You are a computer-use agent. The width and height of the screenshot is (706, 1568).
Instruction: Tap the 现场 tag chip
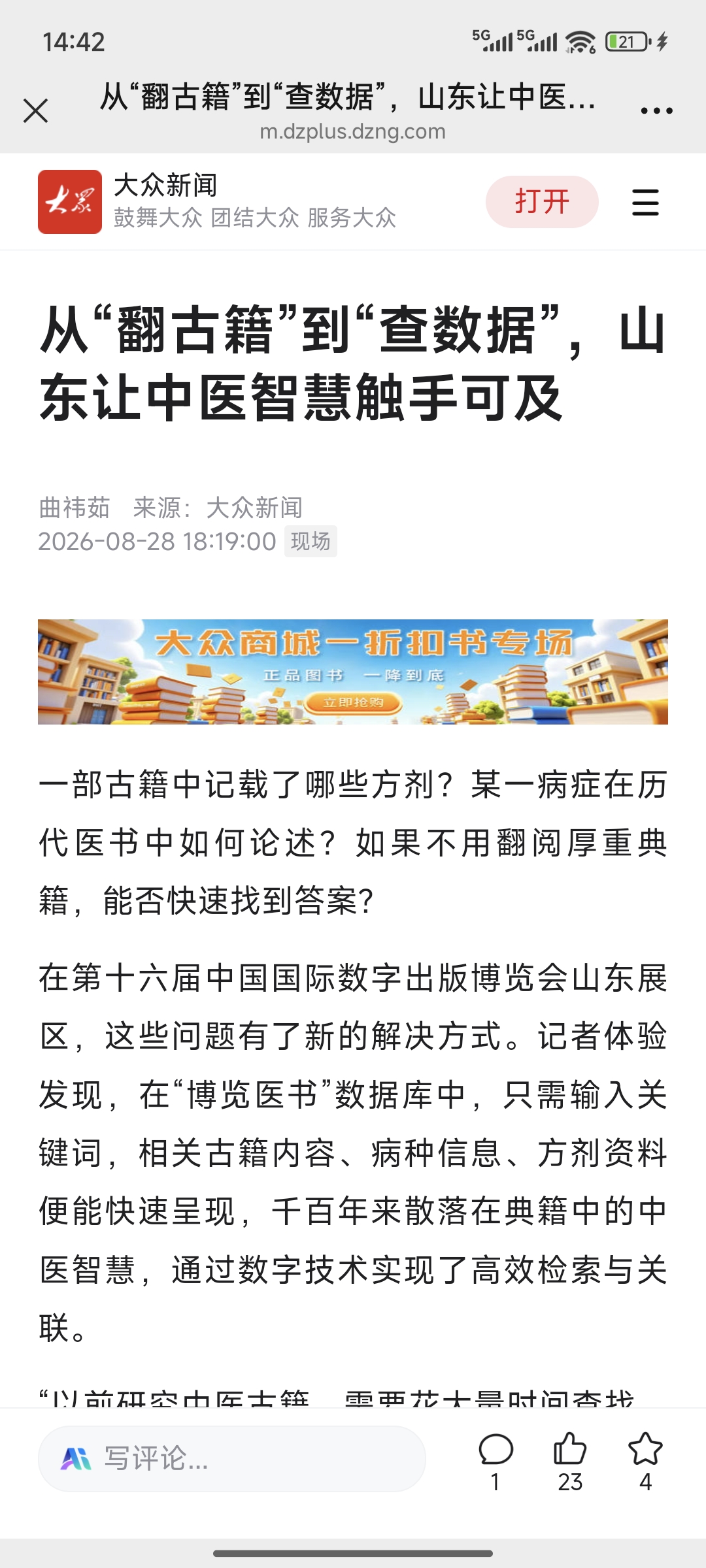tap(311, 541)
